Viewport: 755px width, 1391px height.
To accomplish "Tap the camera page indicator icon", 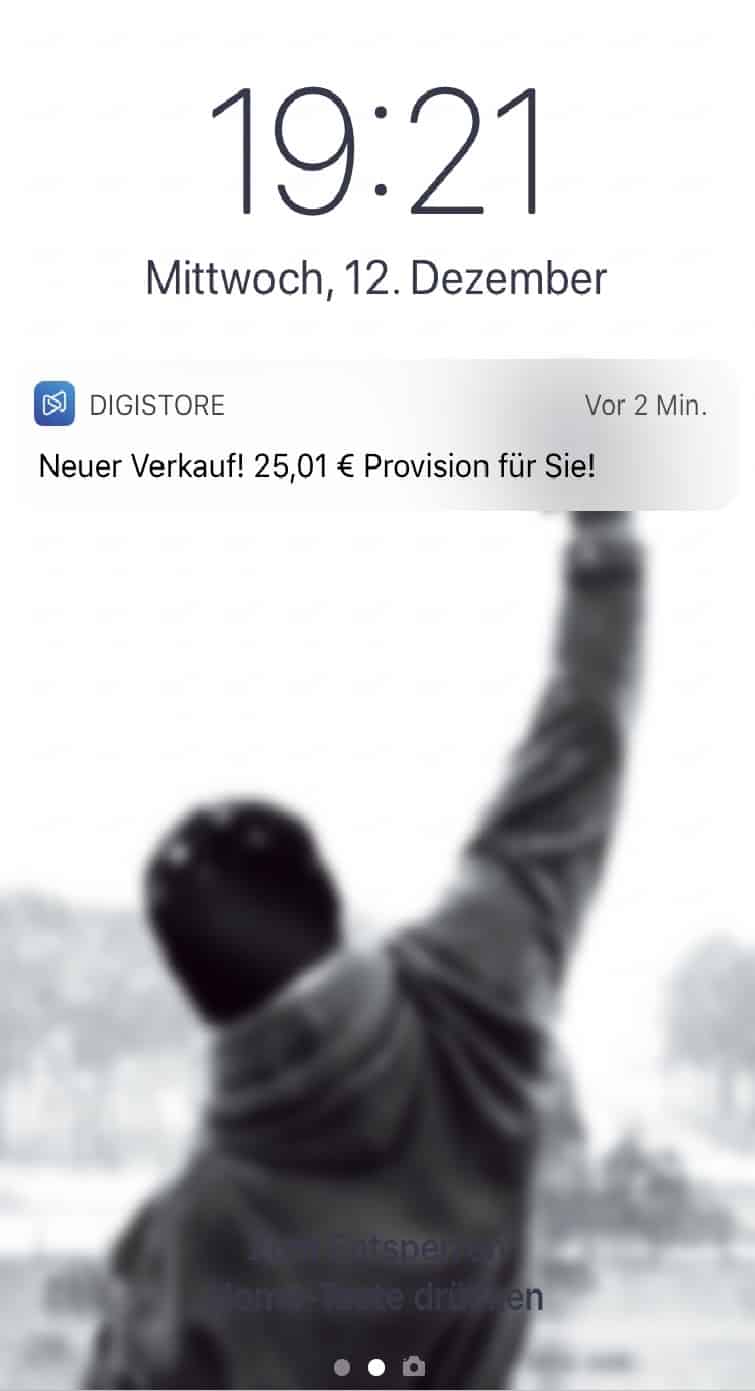I will [x=411, y=1366].
